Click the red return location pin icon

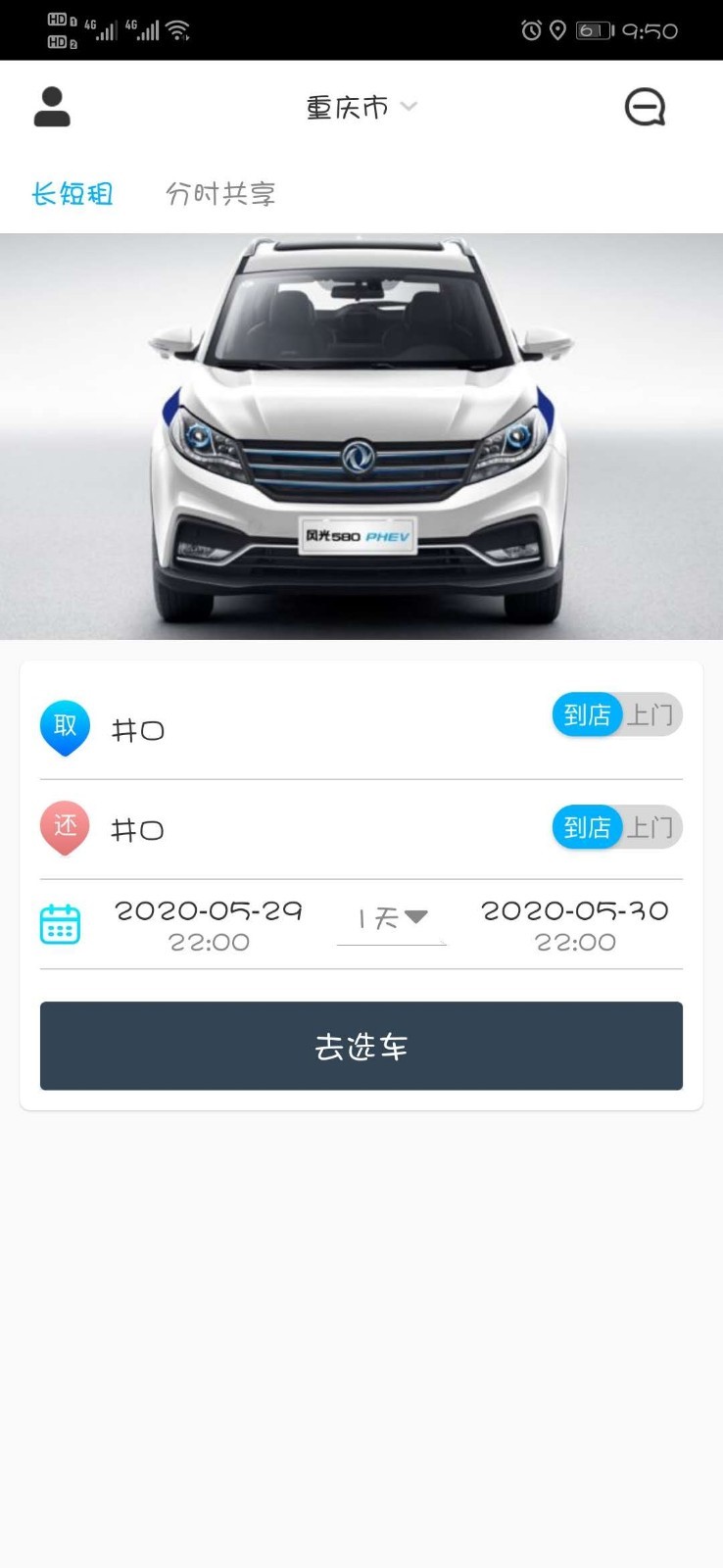(x=64, y=828)
